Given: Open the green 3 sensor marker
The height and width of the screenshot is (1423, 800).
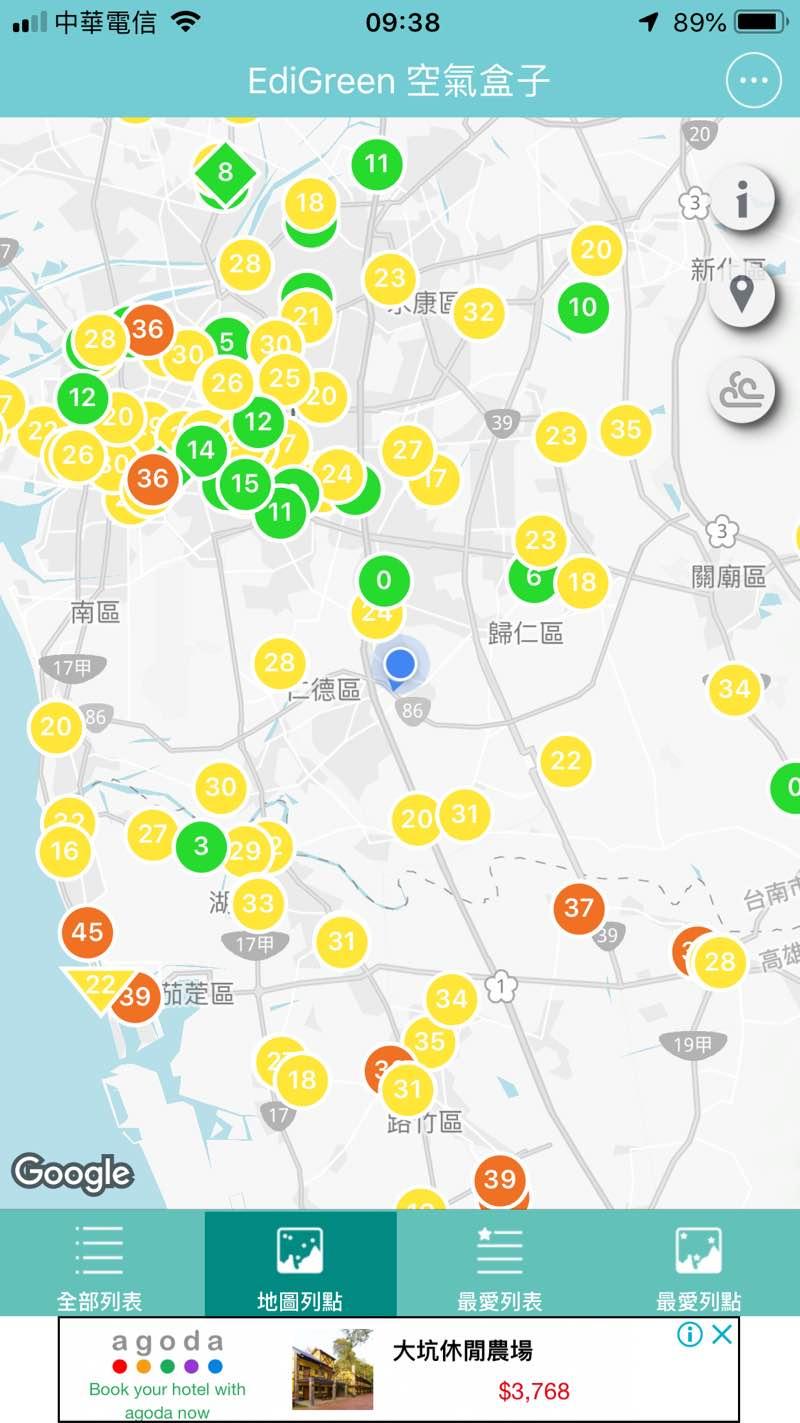Looking at the screenshot, I should 201,846.
